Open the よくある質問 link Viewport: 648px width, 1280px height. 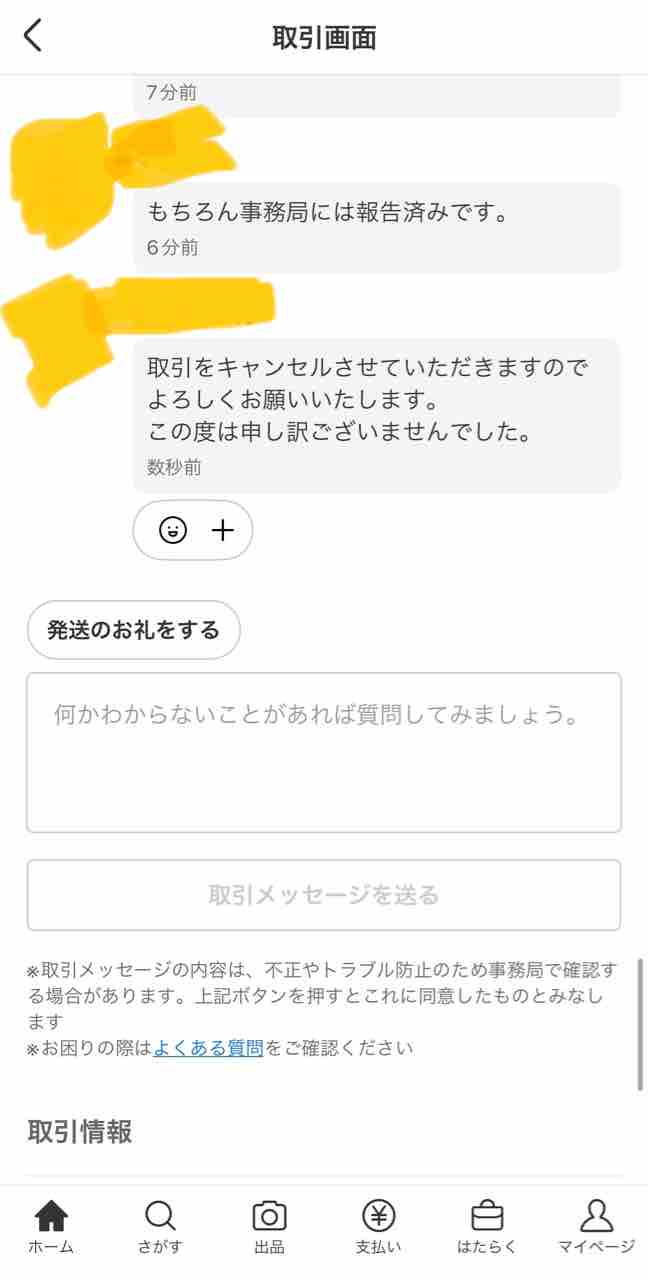pos(208,1048)
